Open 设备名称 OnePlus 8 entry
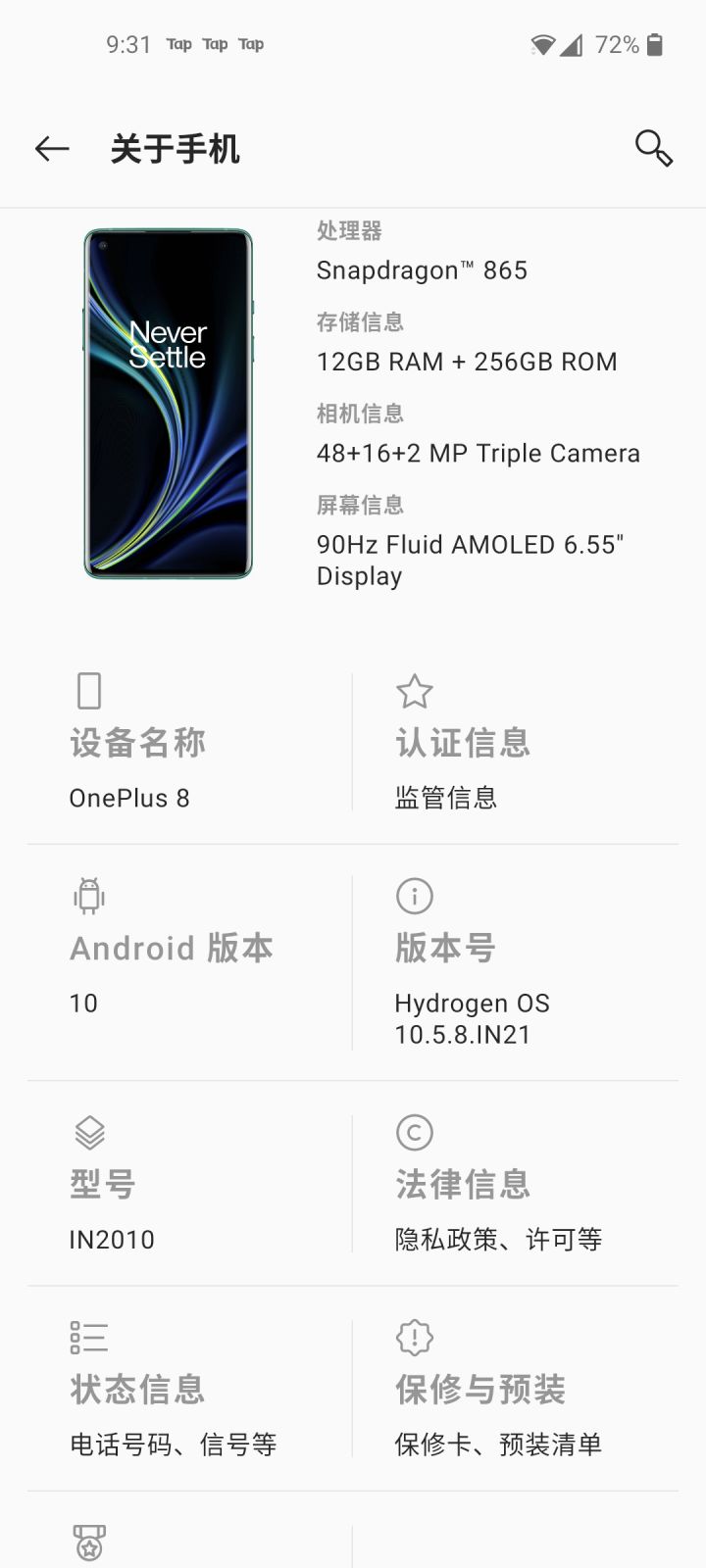This screenshot has height=1568, width=706. (x=190, y=742)
